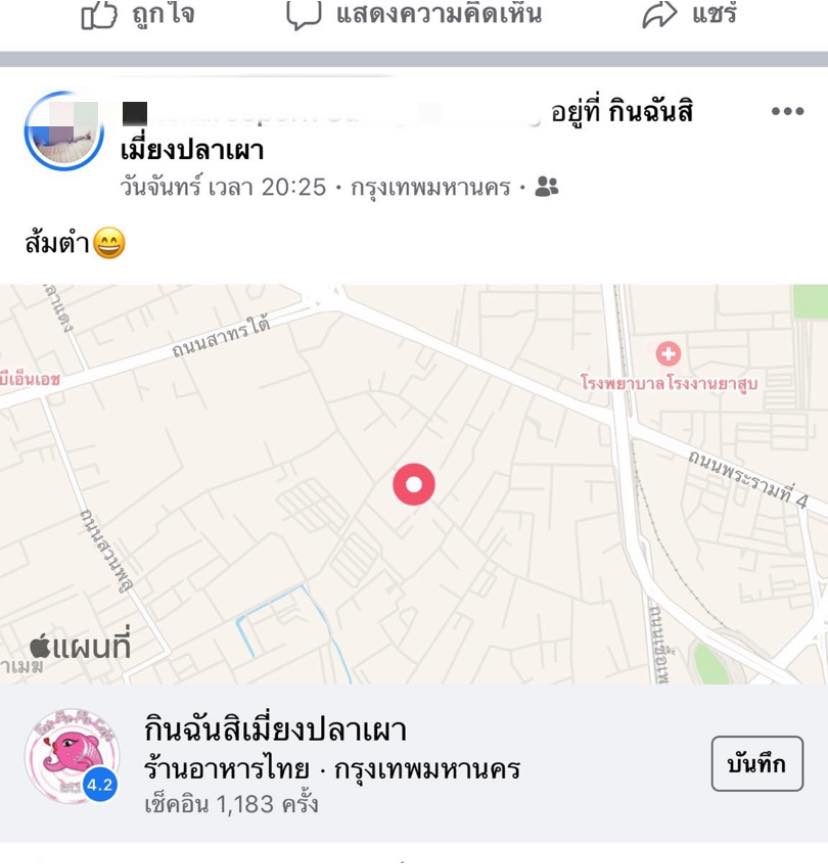Save the place with the บันทึก button

pos(756,766)
